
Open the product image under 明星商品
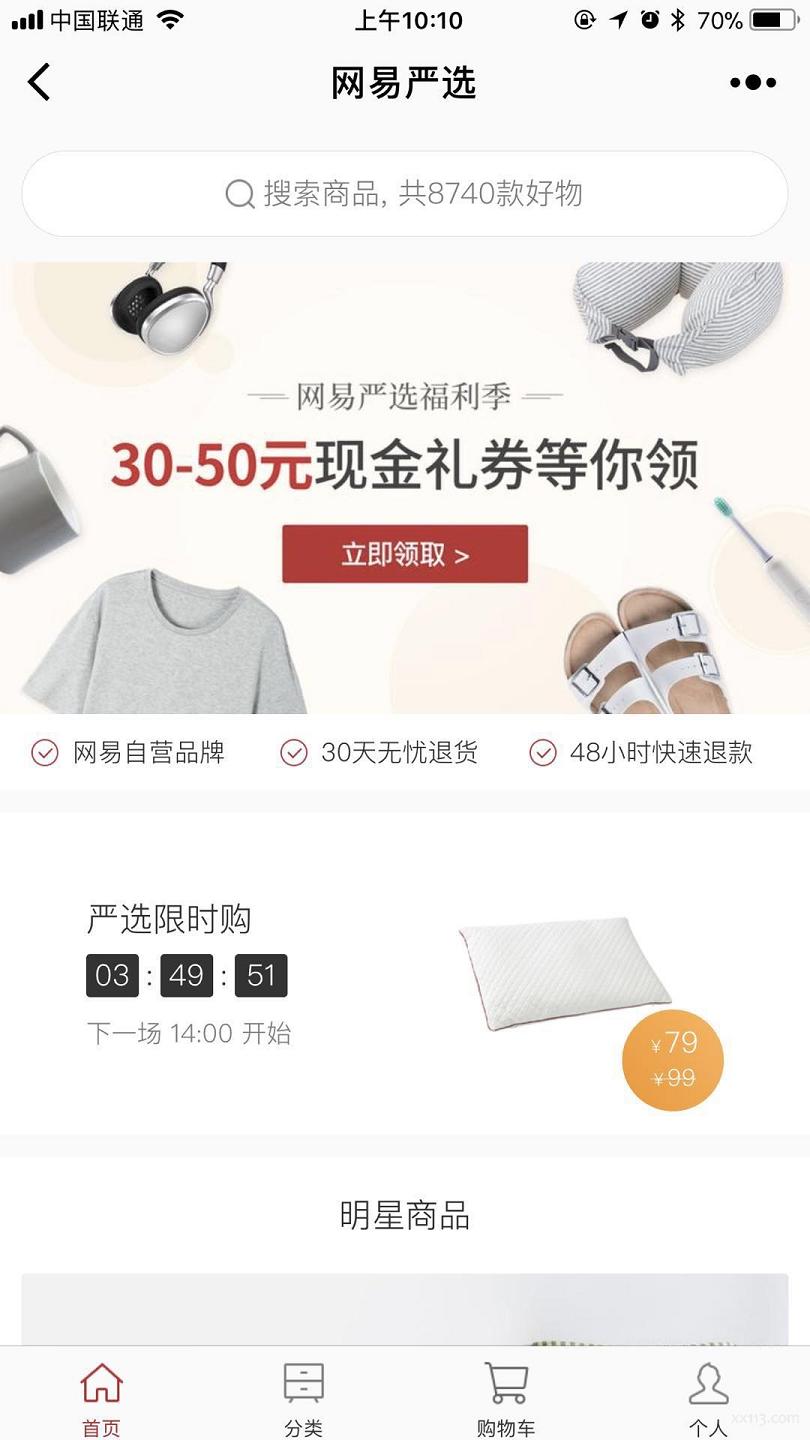404,1308
